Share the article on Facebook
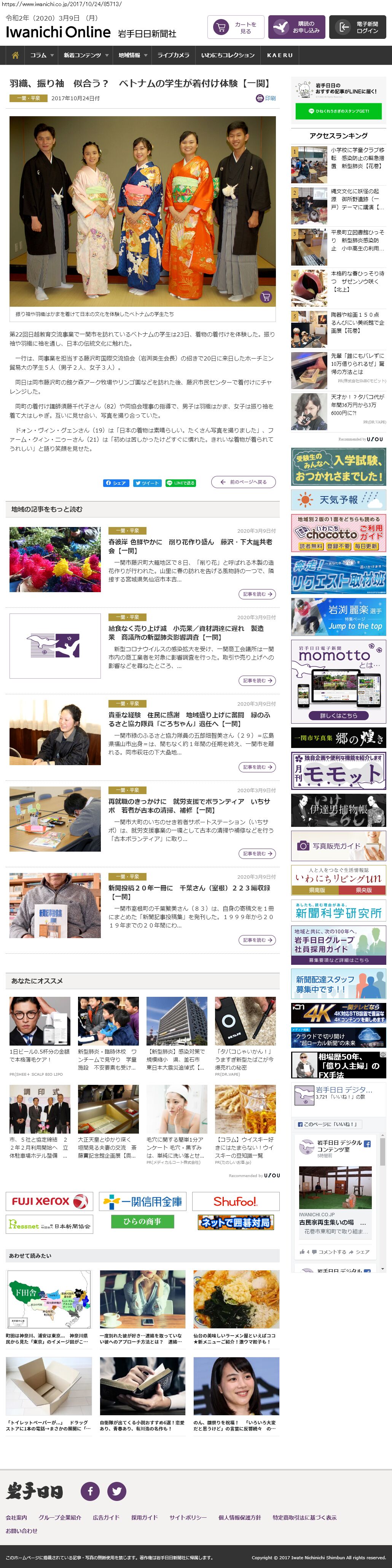 pos(115,483)
